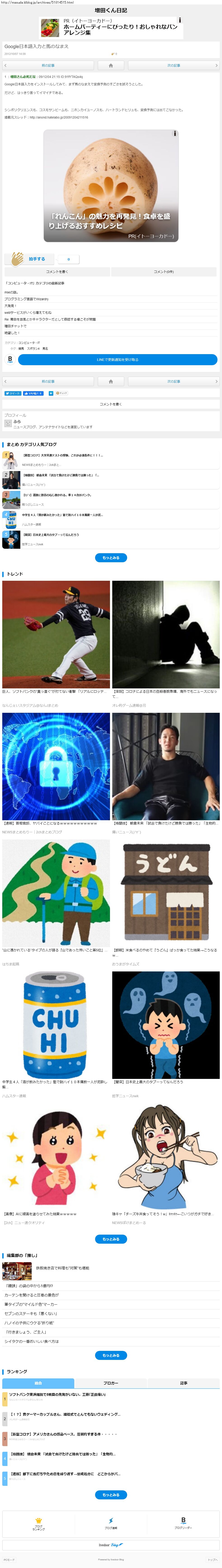The height and width of the screenshot is (1568, 222).
Task: Receive update notices via LINE button
Action: coord(117,360)
